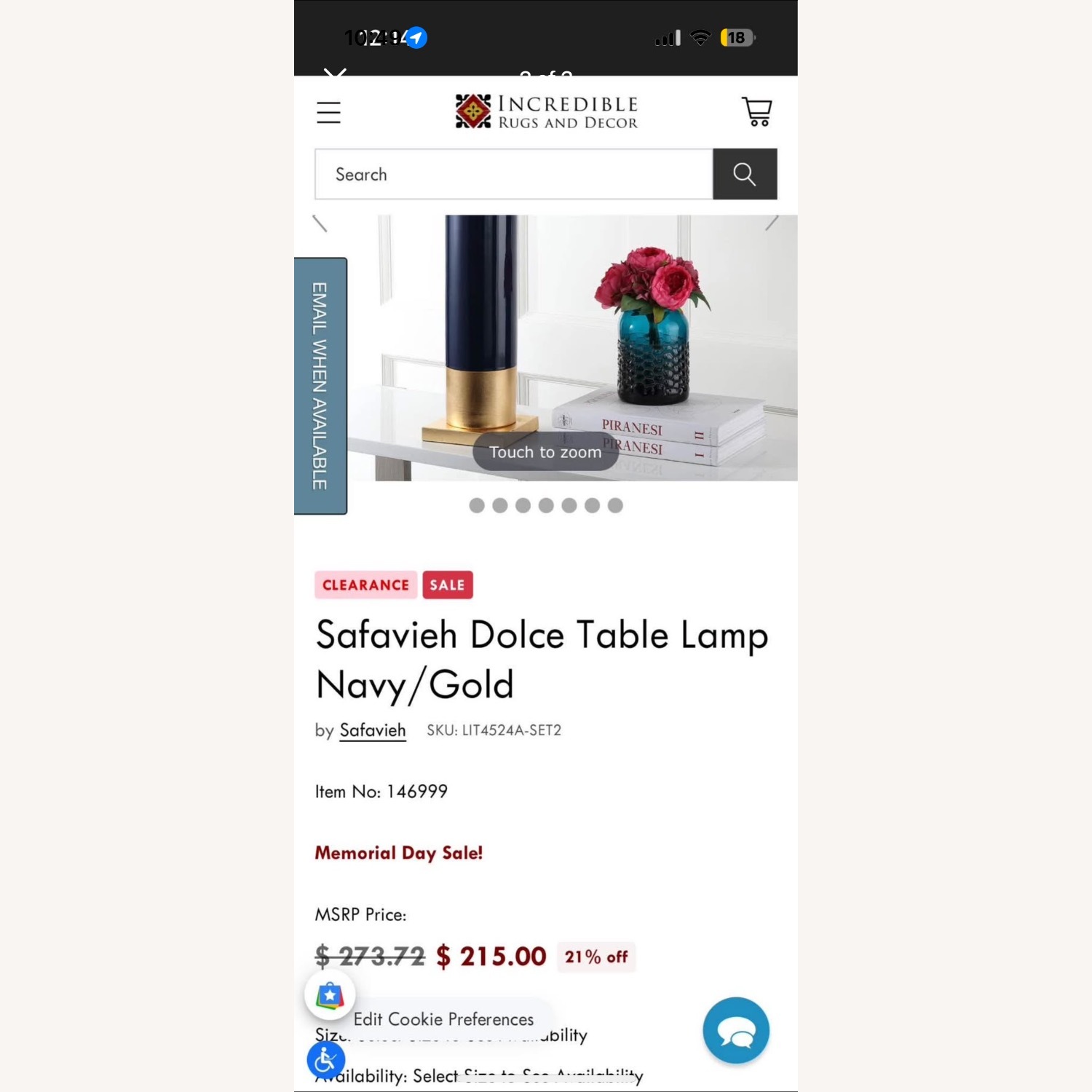Edit Cookie Preferences
The height and width of the screenshot is (1092, 1092).
443,1019
